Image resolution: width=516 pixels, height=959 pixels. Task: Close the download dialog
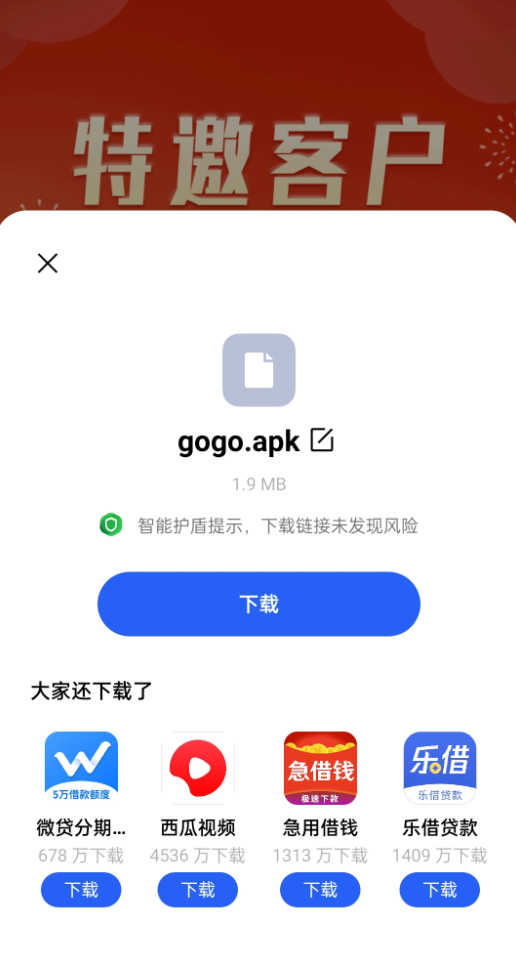pyautogui.click(x=48, y=264)
